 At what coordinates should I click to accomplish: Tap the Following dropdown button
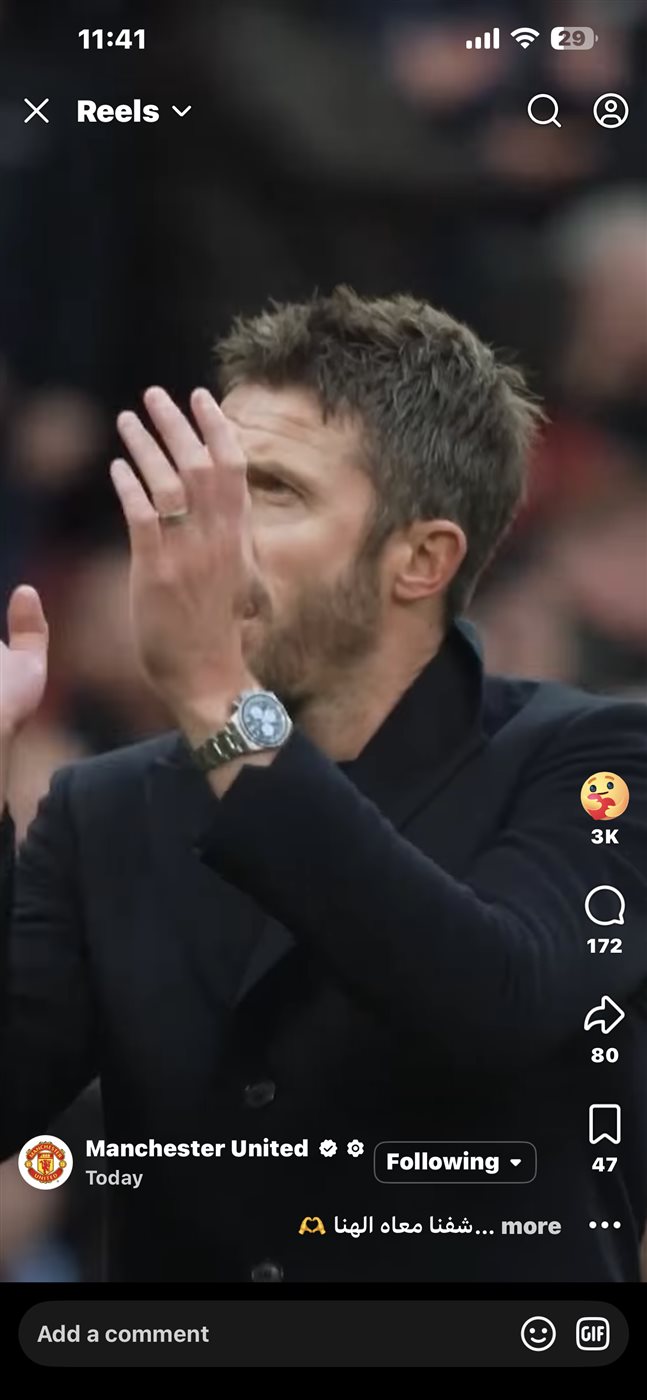point(455,1162)
